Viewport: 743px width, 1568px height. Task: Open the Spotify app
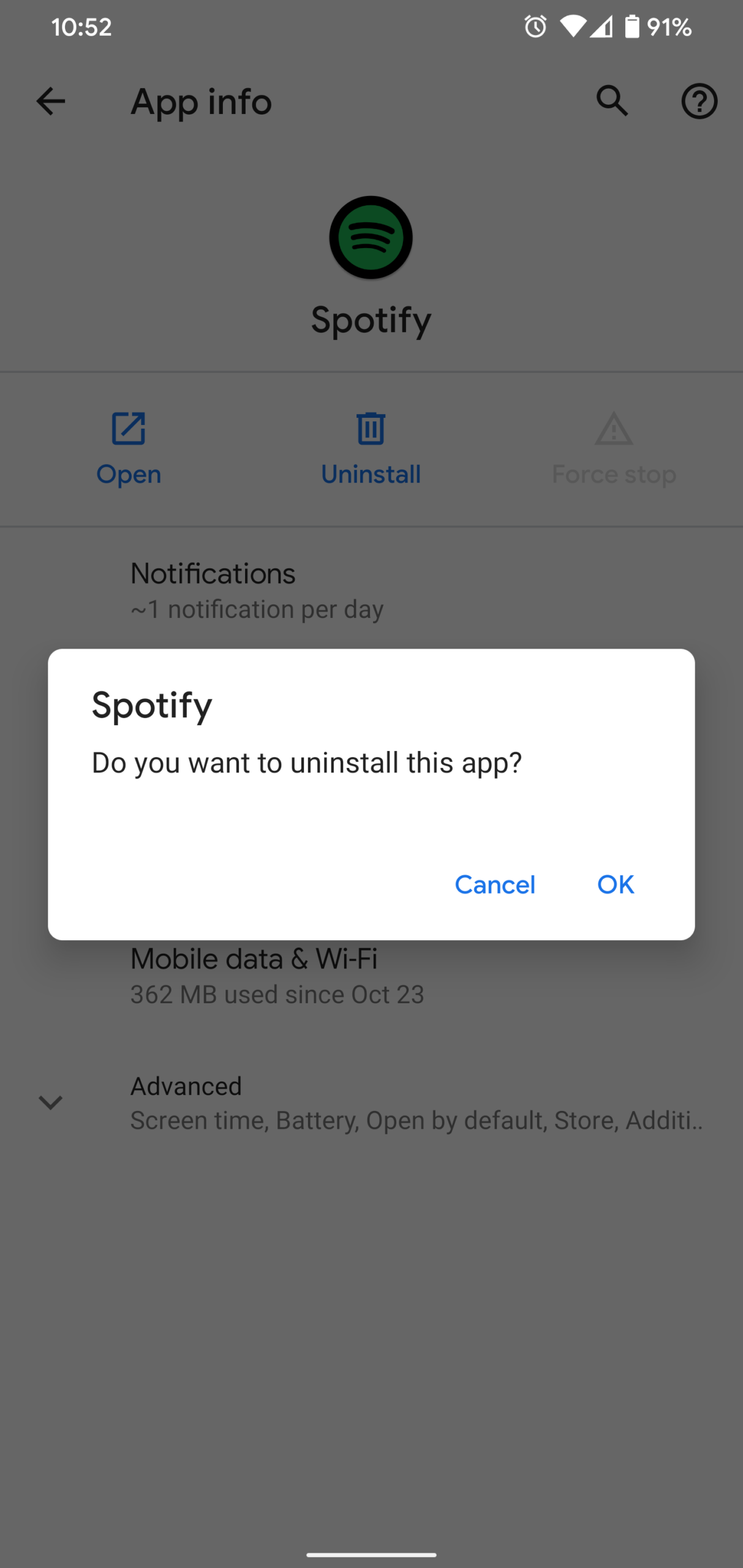(x=129, y=449)
